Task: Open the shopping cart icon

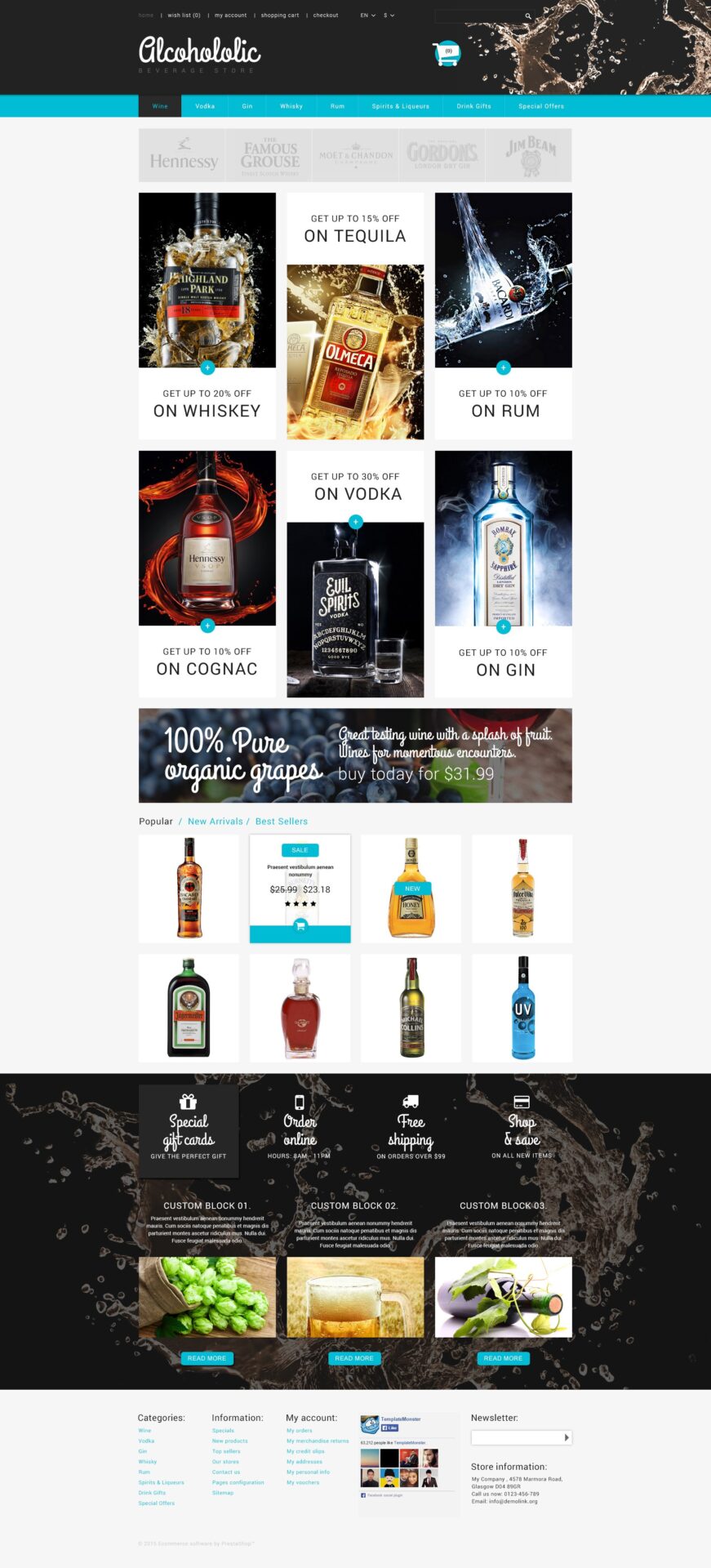Action: (x=447, y=53)
